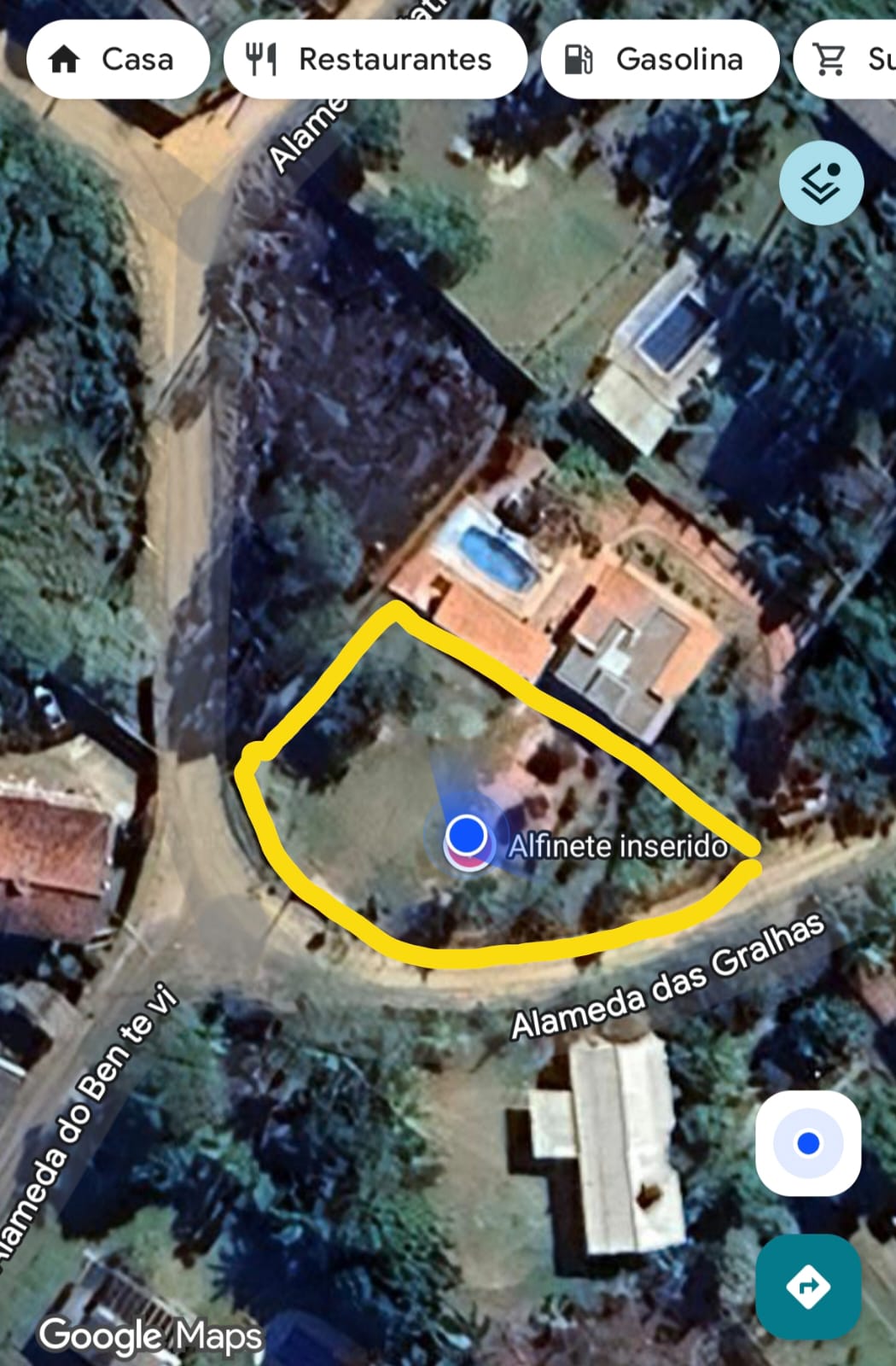Select the Restaurantes chip
The height and width of the screenshot is (1366, 896).
(x=375, y=60)
